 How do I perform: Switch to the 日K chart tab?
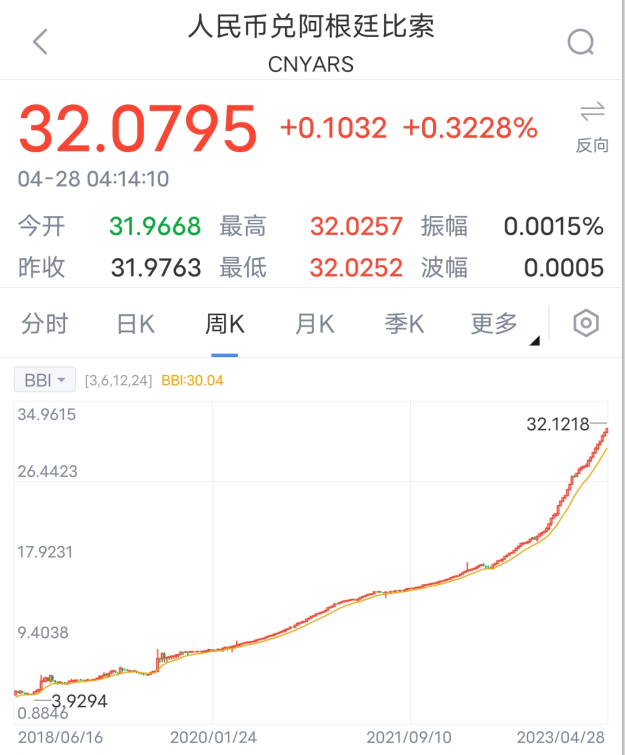click(135, 324)
